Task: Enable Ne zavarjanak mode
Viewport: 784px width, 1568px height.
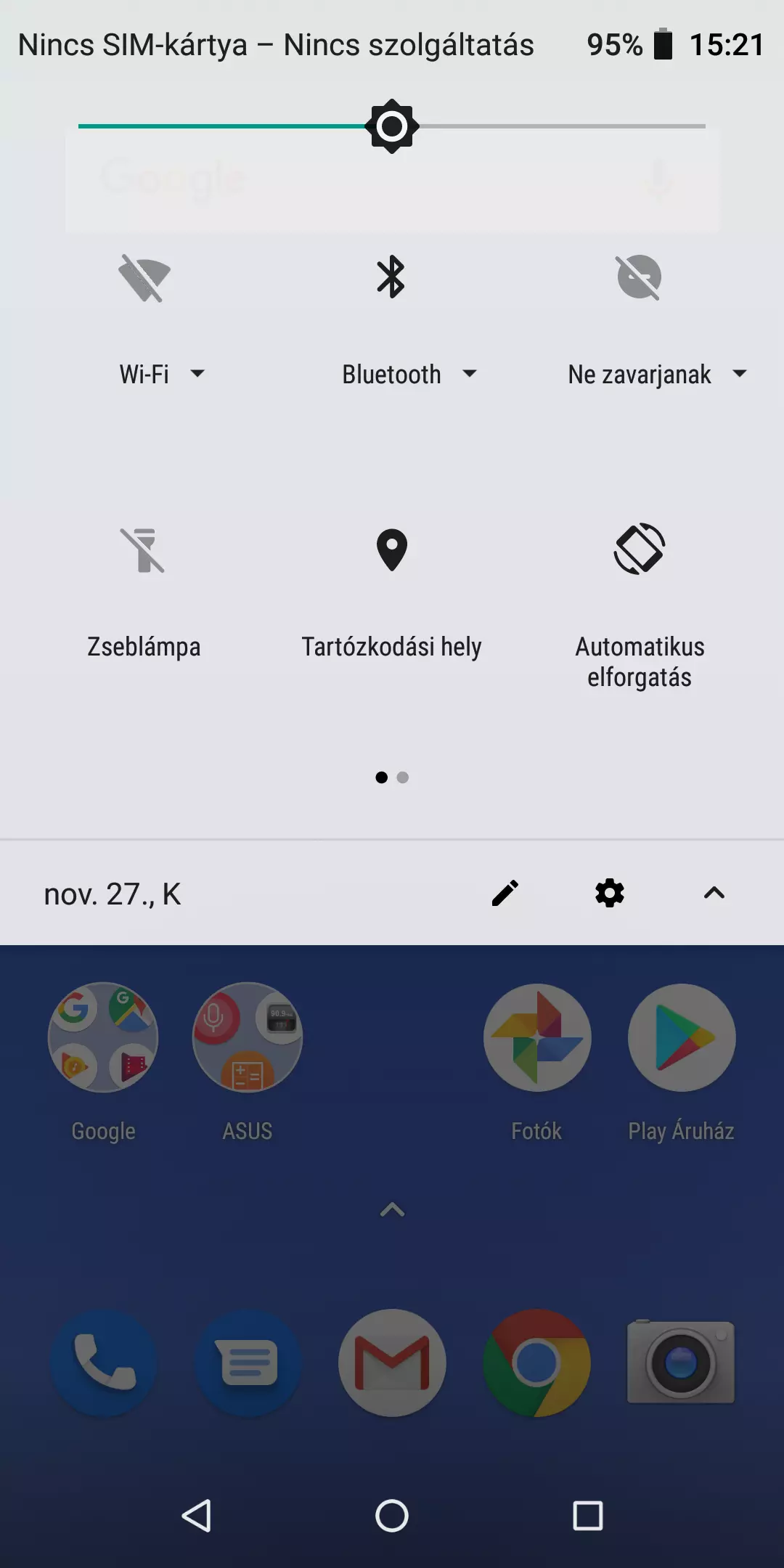Action: (639, 277)
